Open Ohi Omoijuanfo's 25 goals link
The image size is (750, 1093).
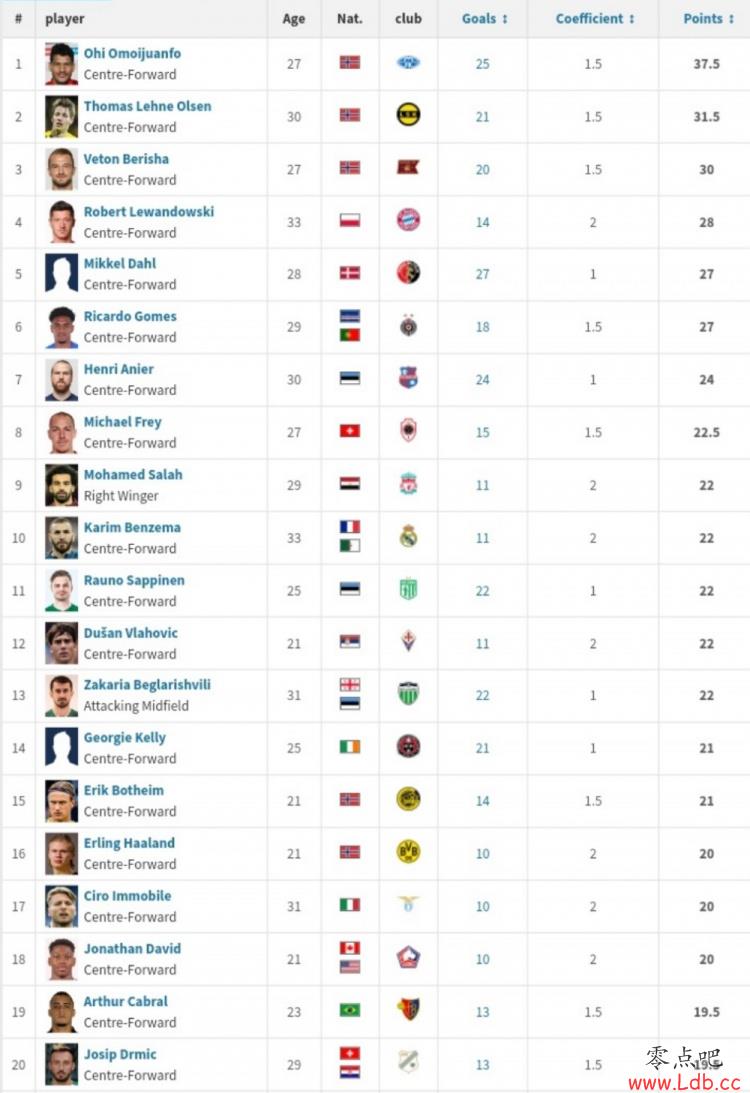[482, 64]
